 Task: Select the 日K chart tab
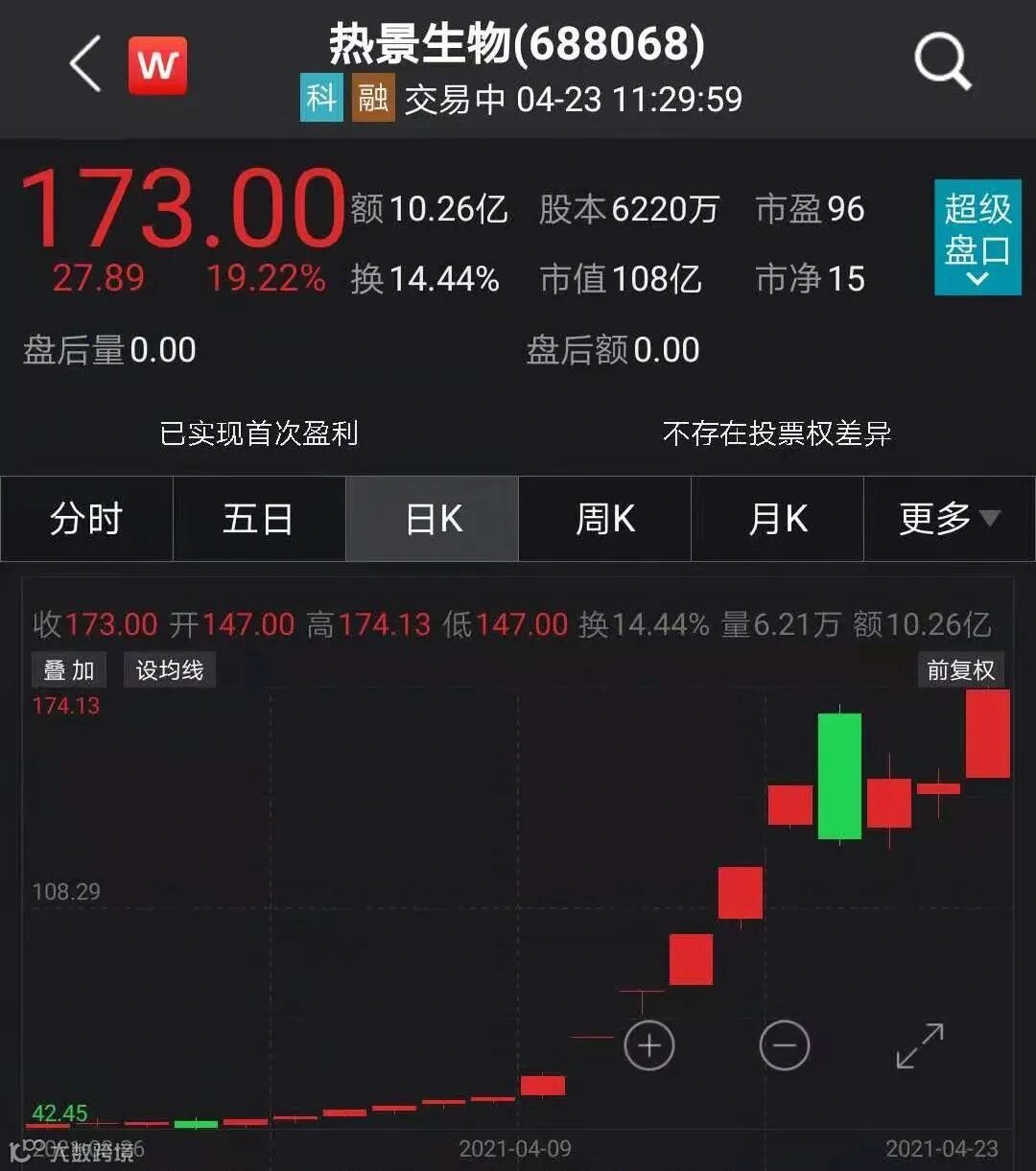[x=433, y=519]
